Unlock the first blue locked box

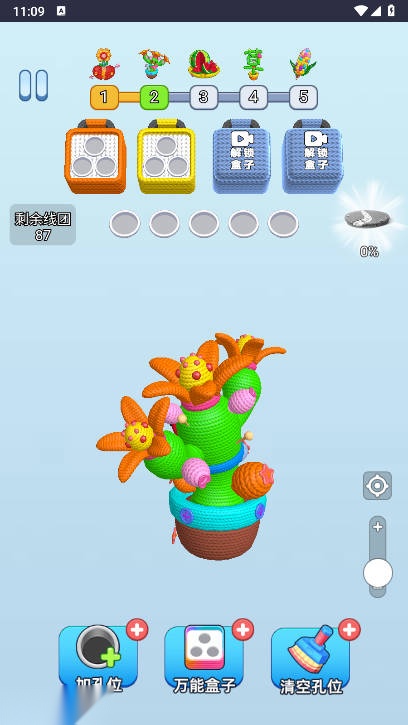coord(241,155)
